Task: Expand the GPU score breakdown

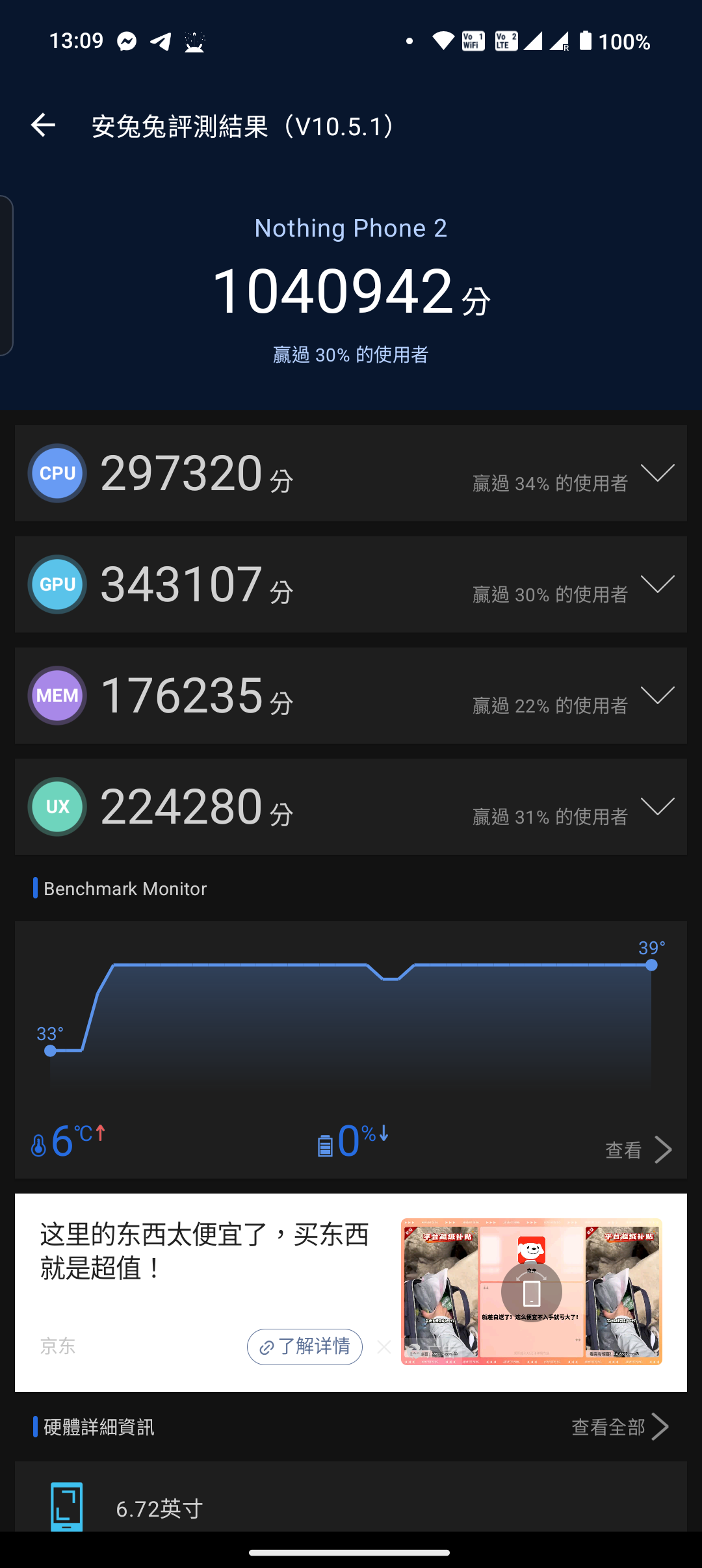Action: [x=657, y=584]
